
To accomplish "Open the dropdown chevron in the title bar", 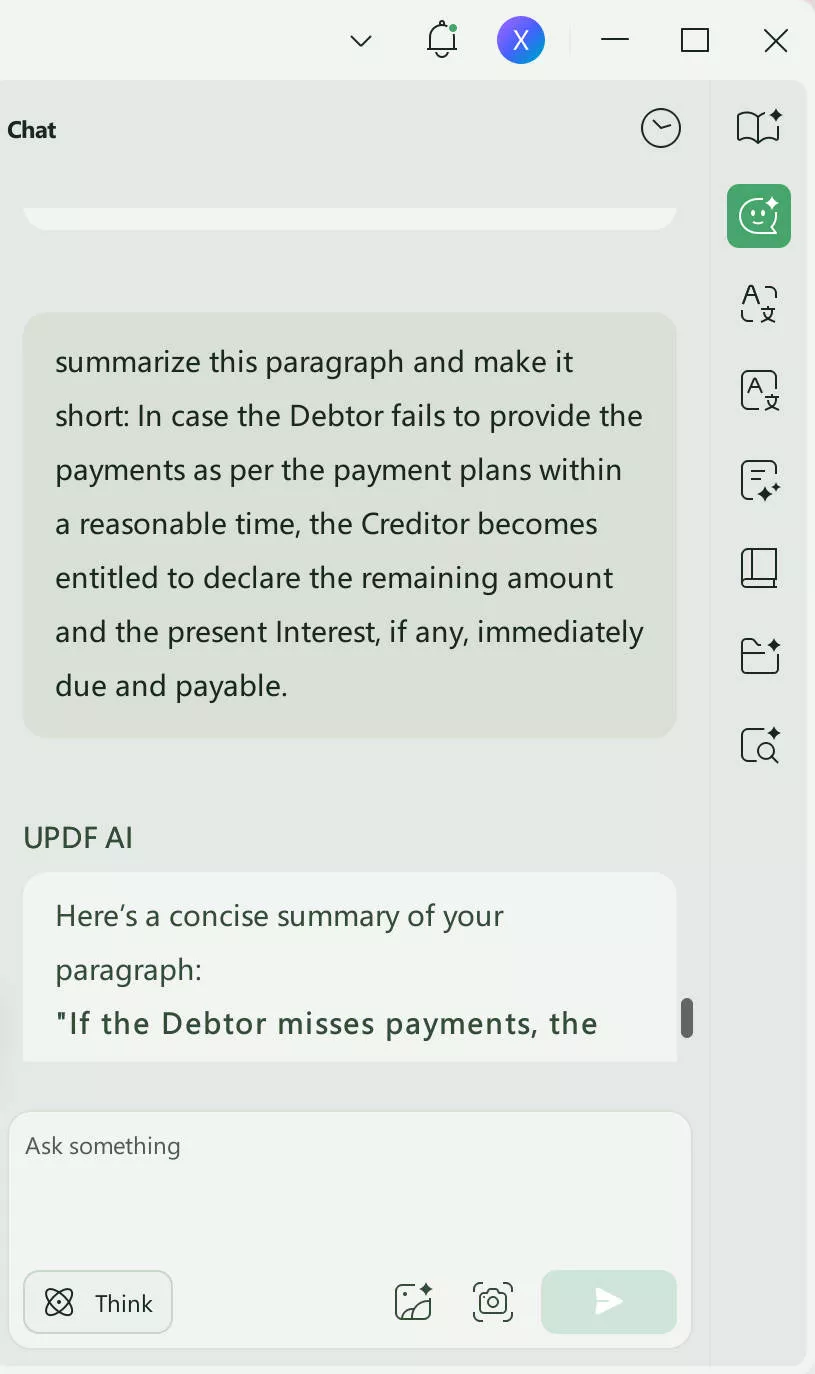I will tap(361, 41).
